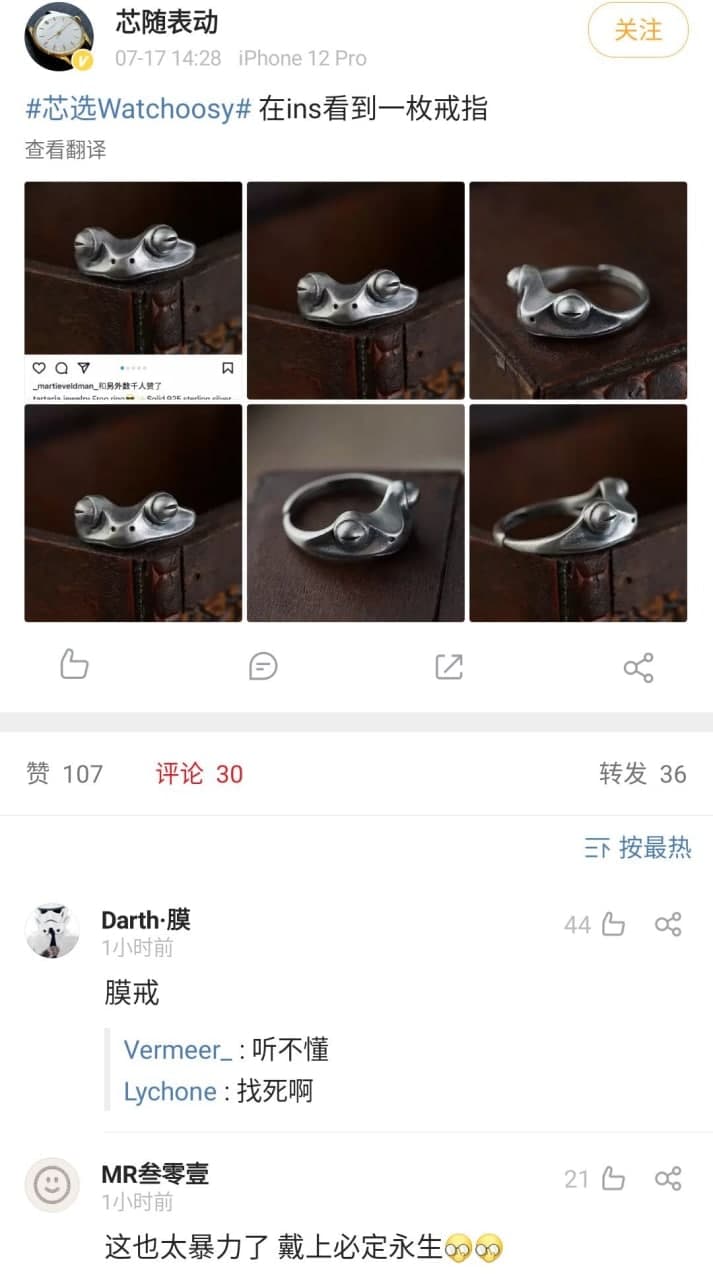Follow 芯随表动 with the 关注 button
Image resolution: width=713 pixels, height=1280 pixels.
(x=638, y=31)
